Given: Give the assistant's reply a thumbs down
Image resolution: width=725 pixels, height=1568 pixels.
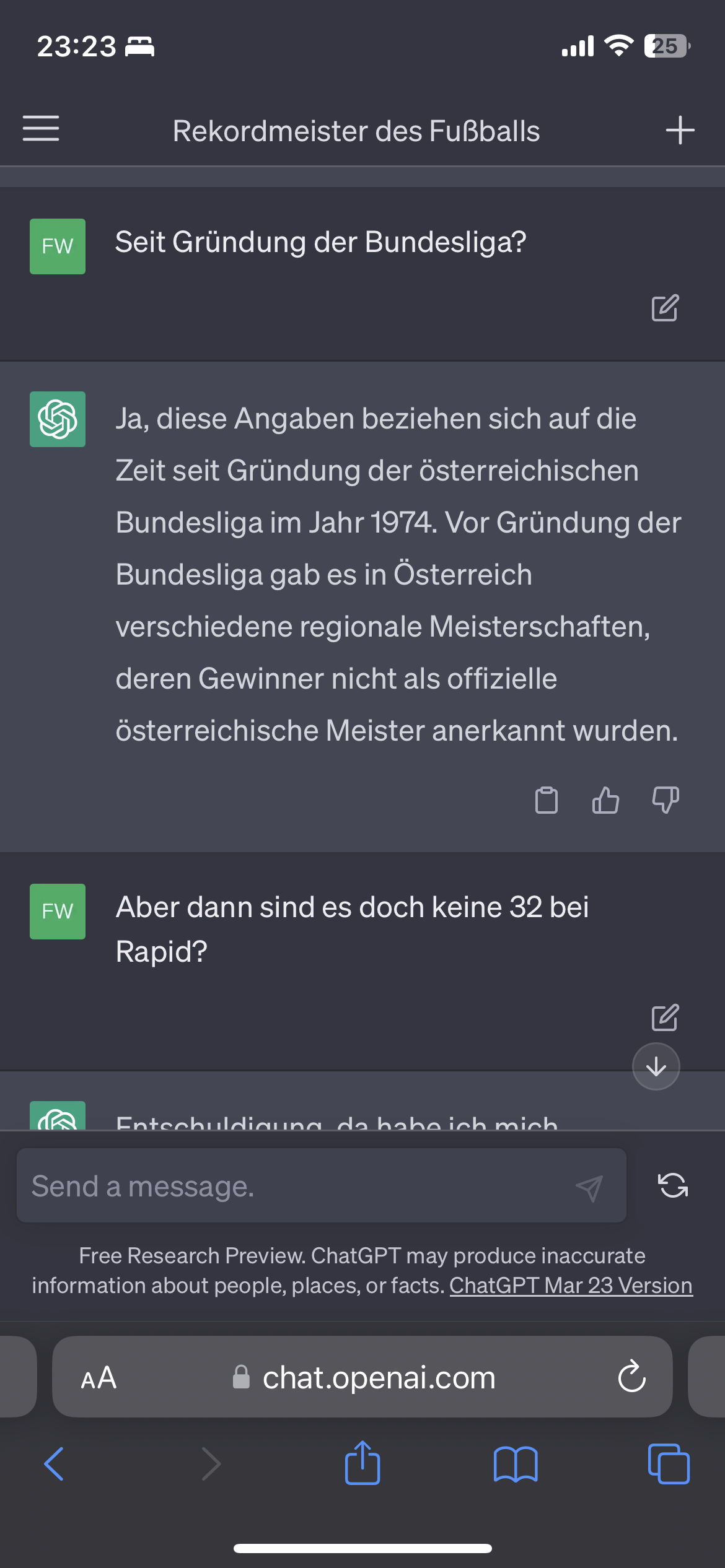Looking at the screenshot, I should pyautogui.click(x=666, y=800).
